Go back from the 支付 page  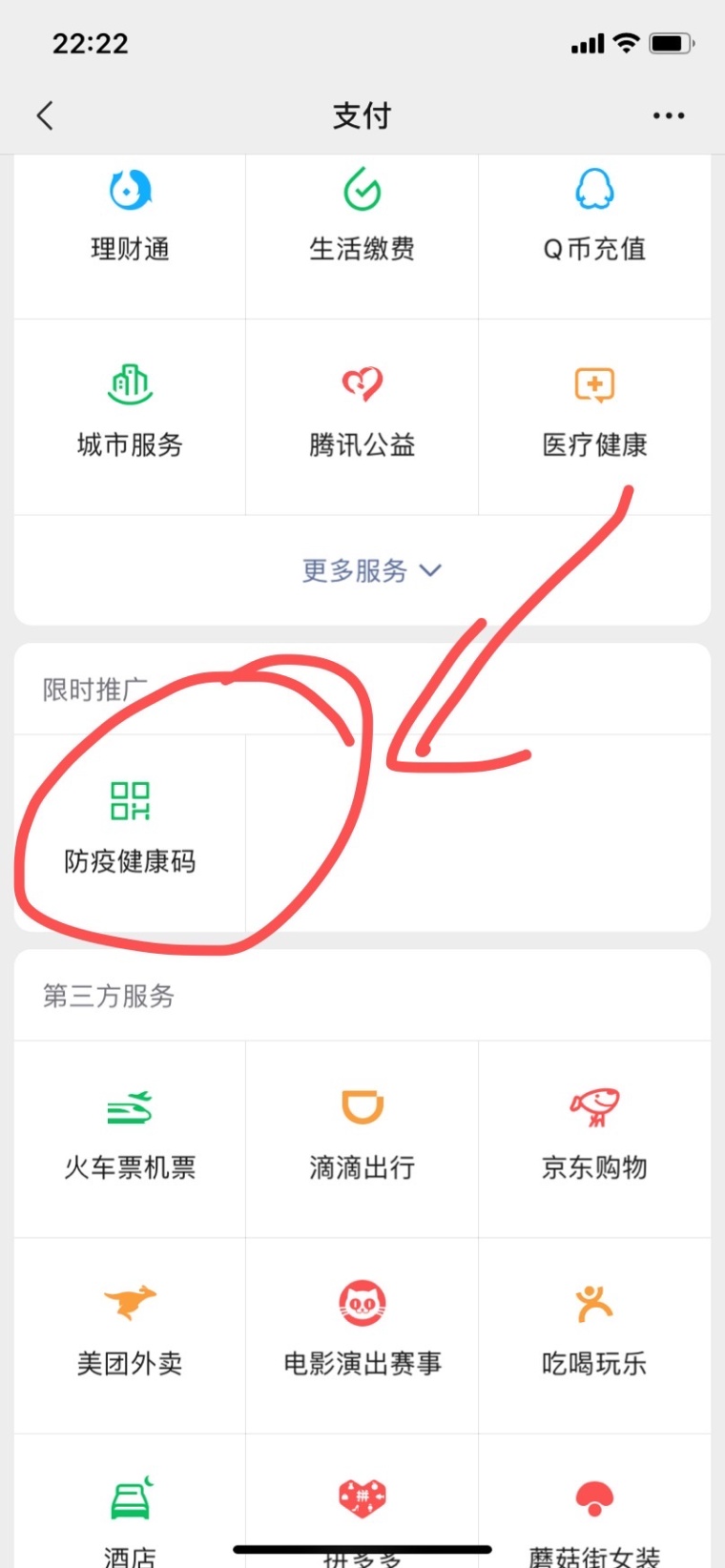(x=45, y=115)
